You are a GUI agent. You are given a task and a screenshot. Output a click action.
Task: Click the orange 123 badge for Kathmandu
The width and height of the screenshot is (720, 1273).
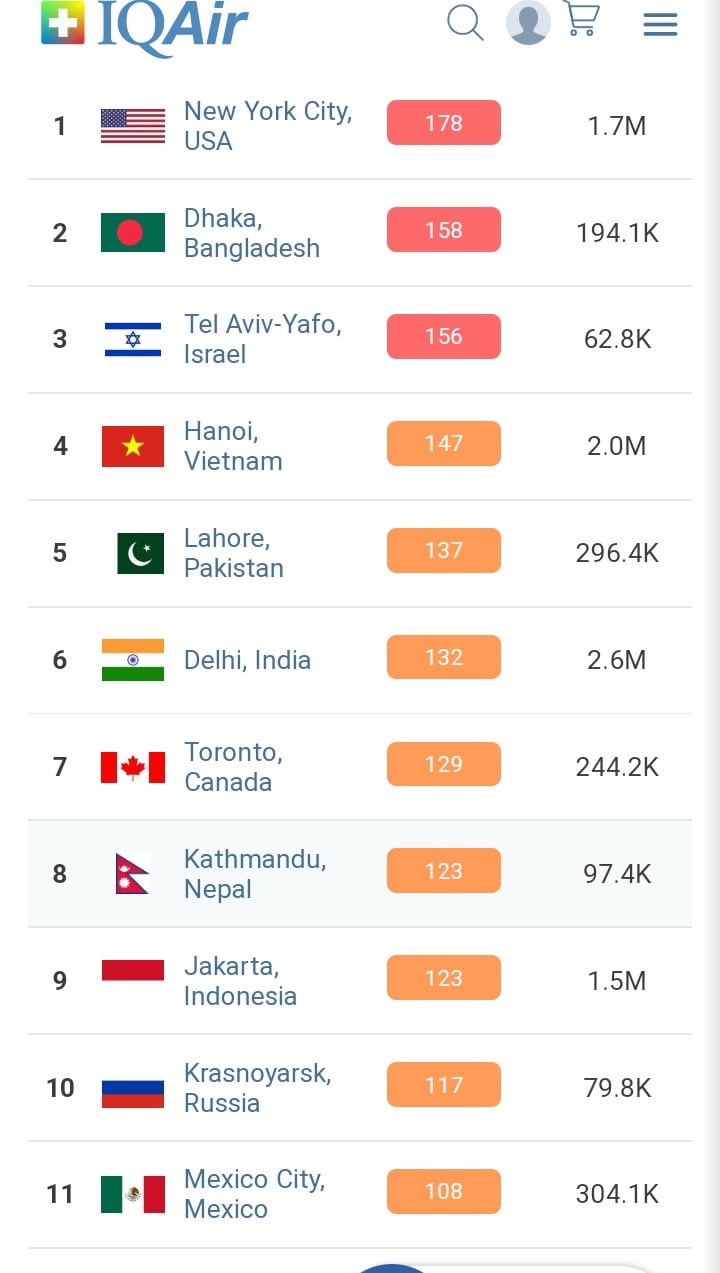pyautogui.click(x=443, y=870)
